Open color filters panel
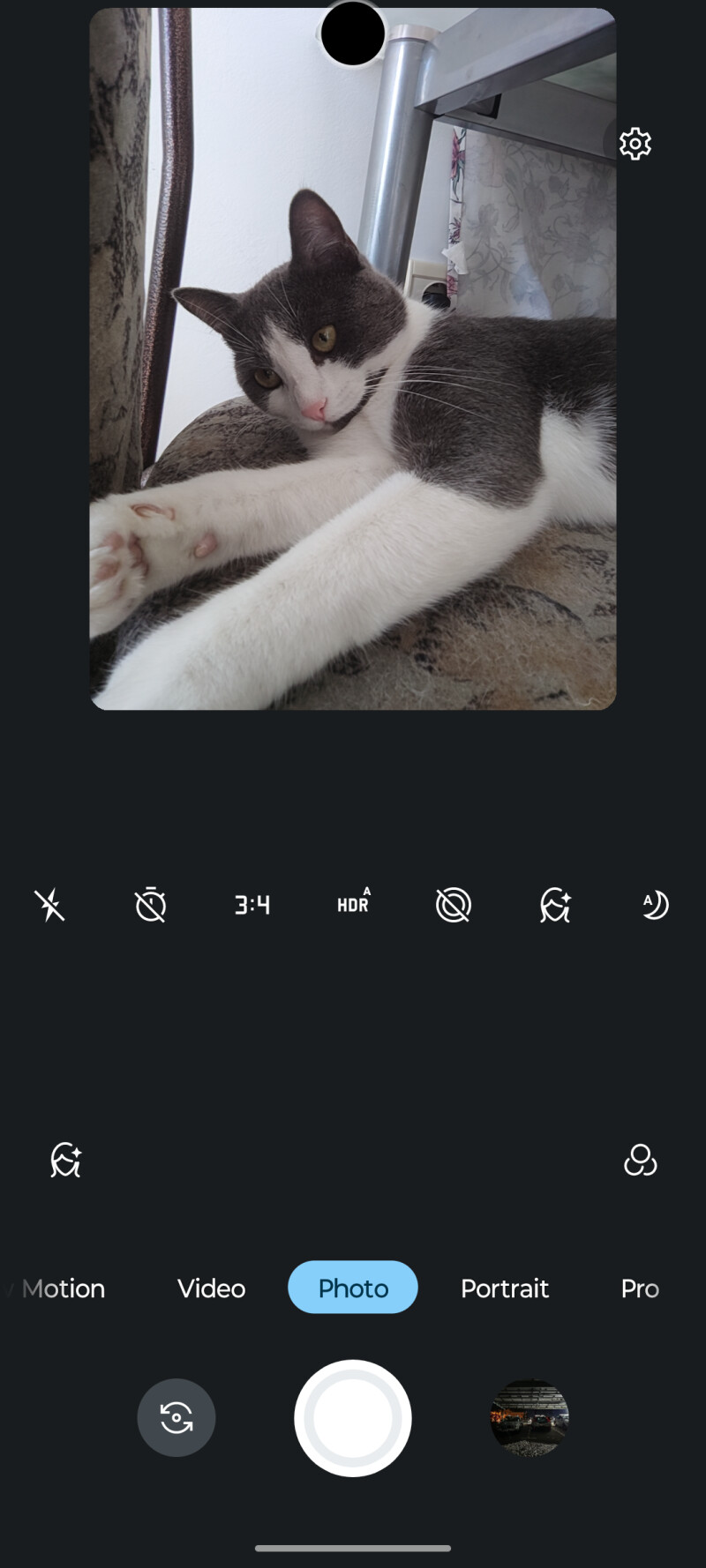Screen dimensions: 706x1568 pyautogui.click(x=640, y=1160)
